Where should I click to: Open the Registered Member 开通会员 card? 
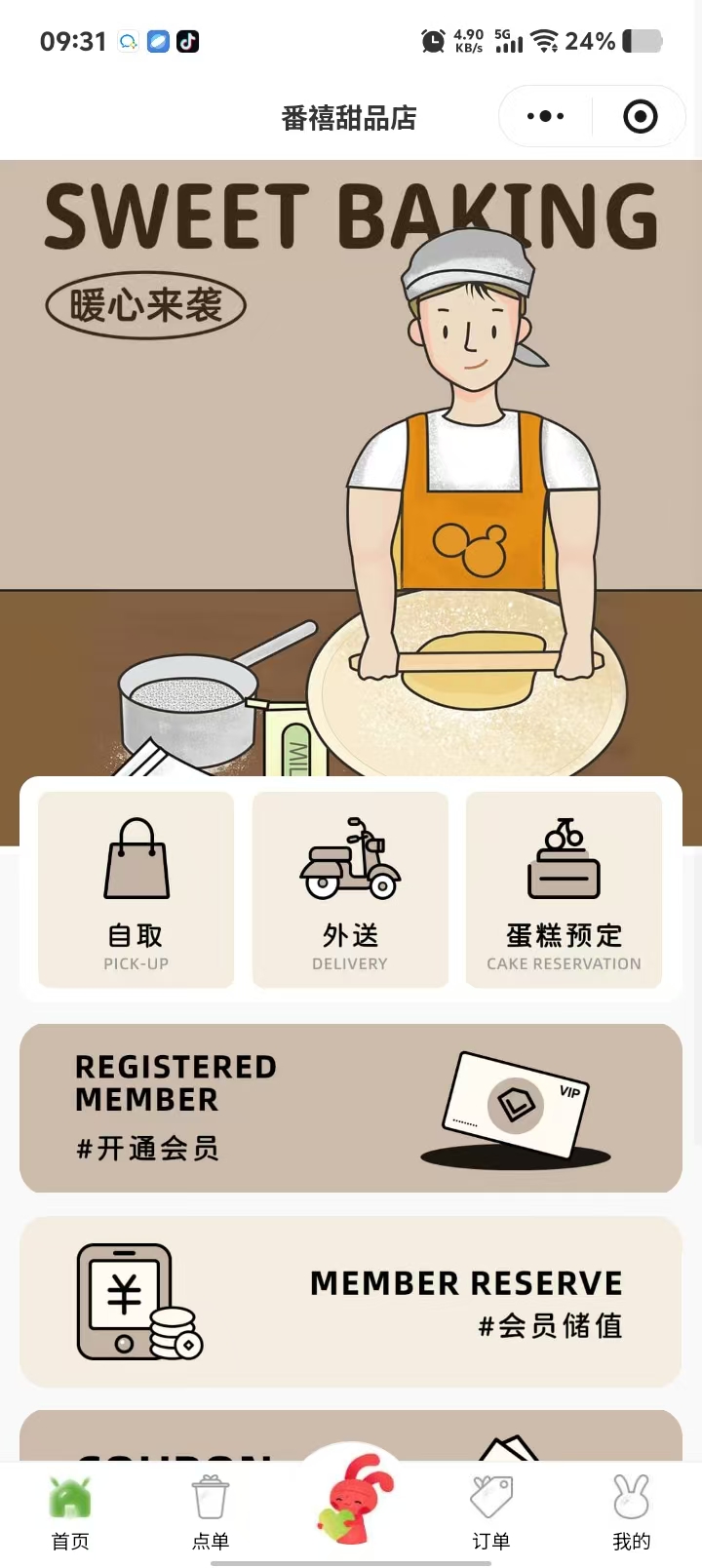(350, 1108)
